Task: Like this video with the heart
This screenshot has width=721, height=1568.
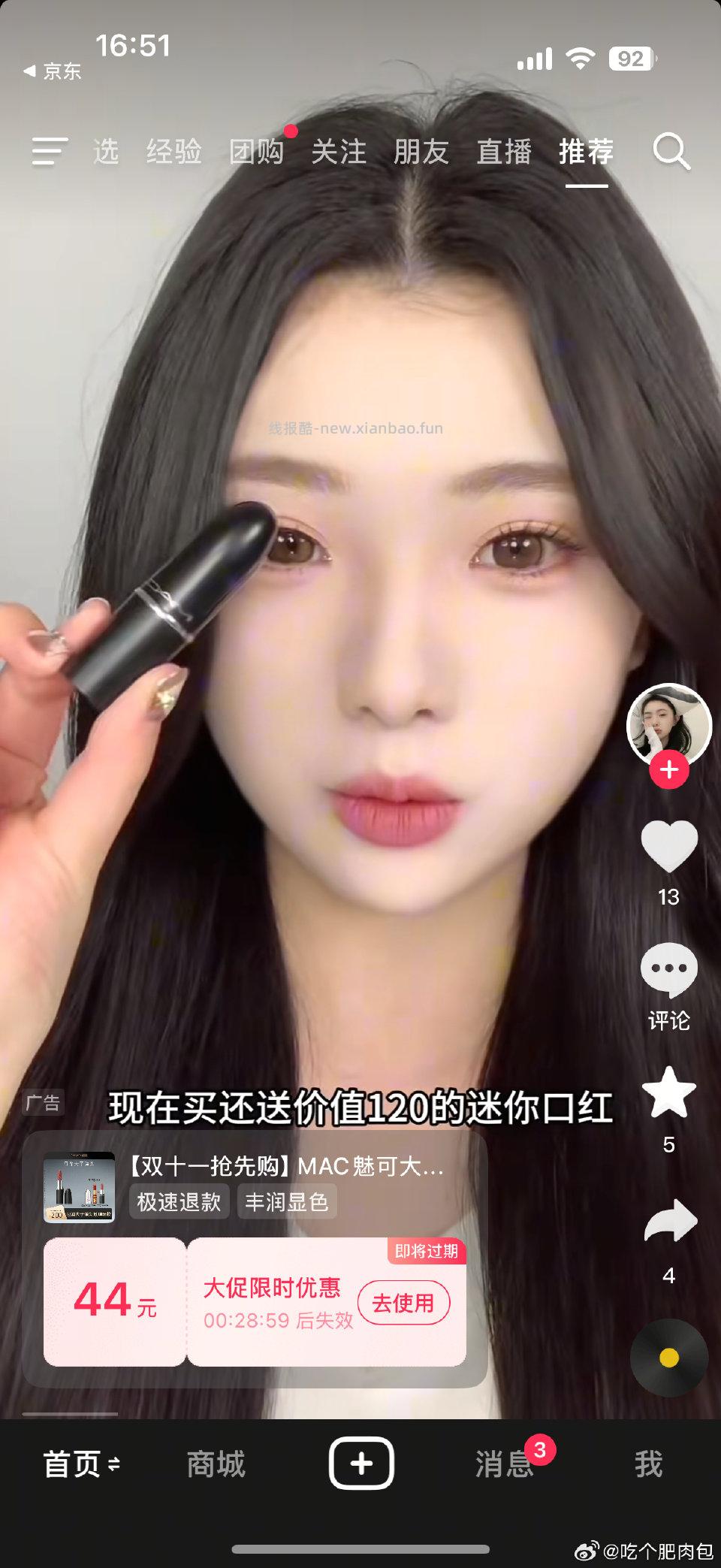Action: pyautogui.click(x=668, y=847)
